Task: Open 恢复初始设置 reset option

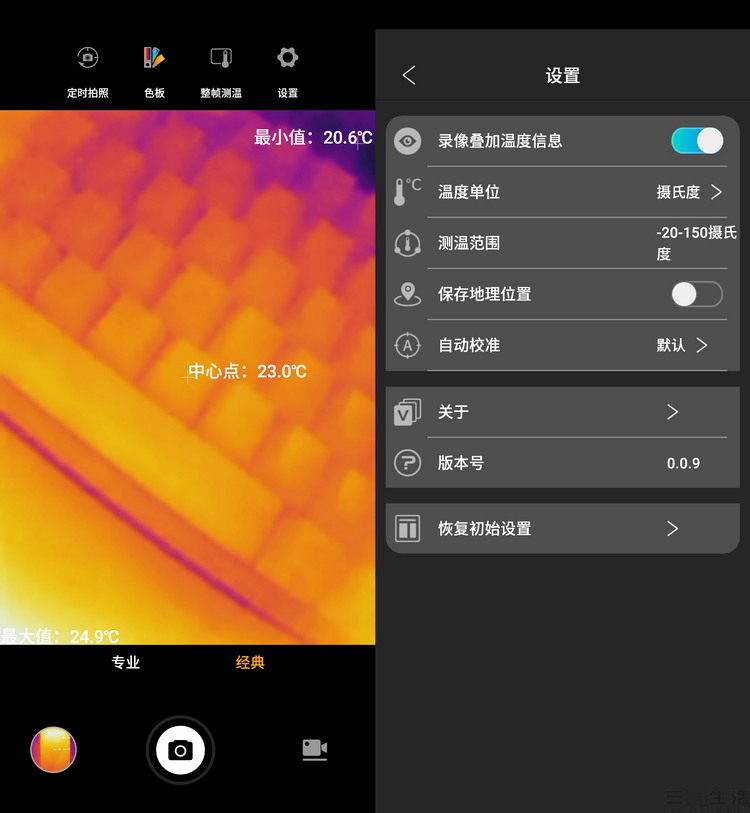Action: (x=562, y=529)
